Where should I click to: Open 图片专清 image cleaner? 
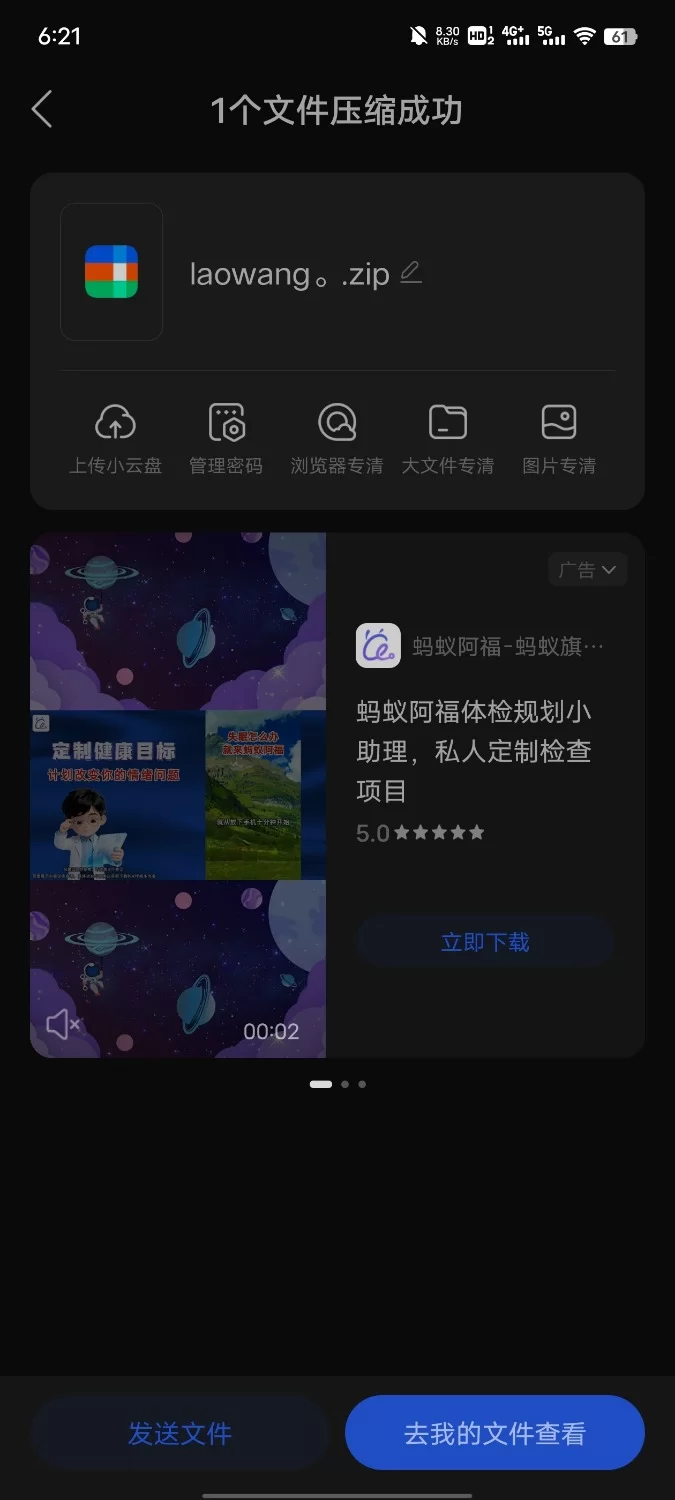click(x=559, y=438)
